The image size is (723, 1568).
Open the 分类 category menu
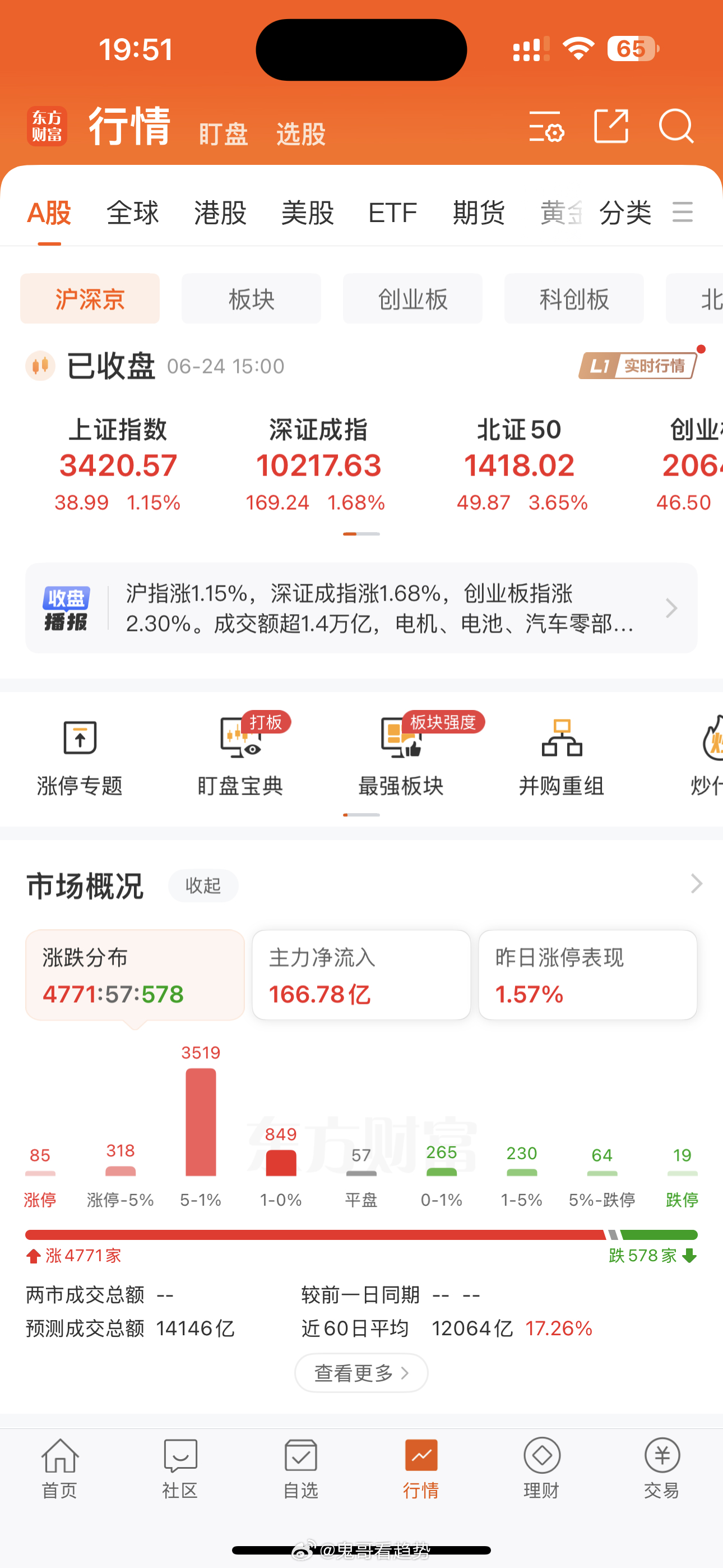click(x=625, y=213)
